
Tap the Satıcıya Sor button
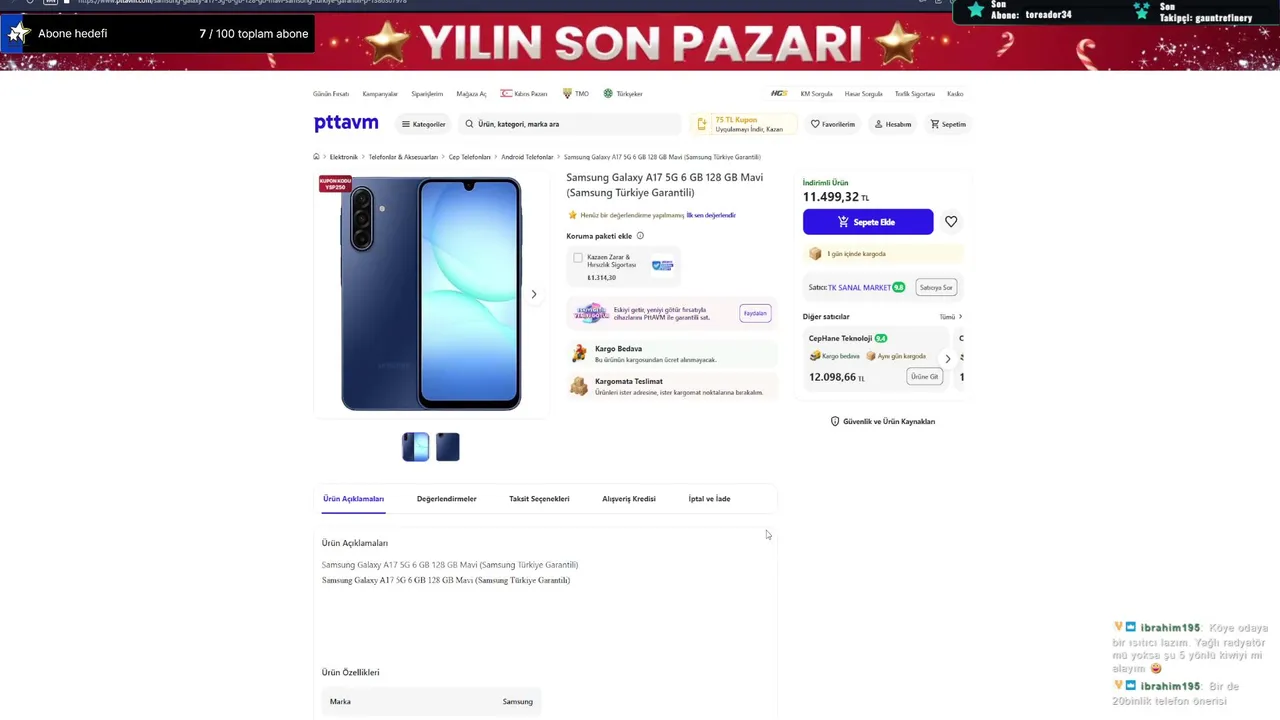point(936,287)
